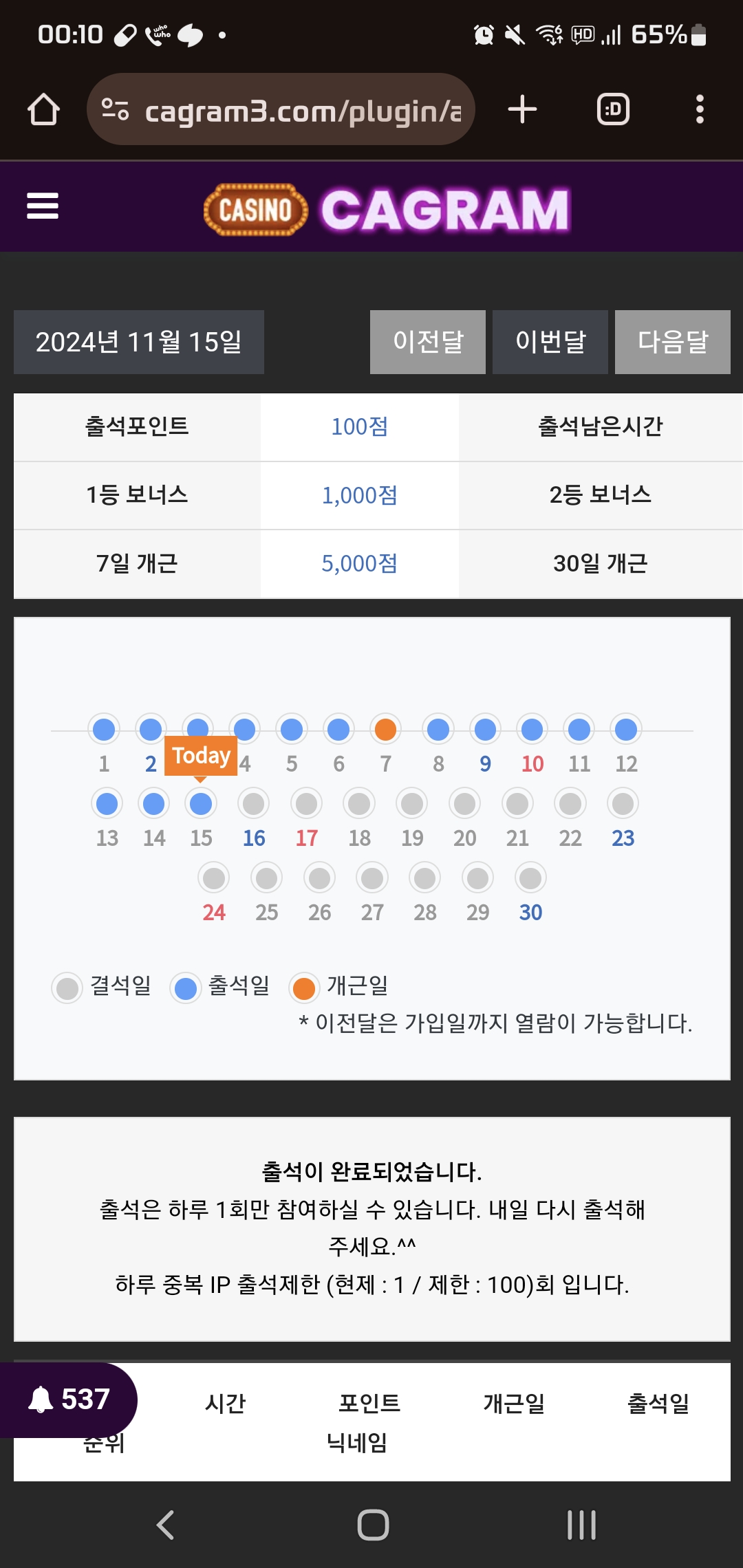Screen dimensions: 743x1568
Task: Open a new browser tab
Action: tap(522, 110)
